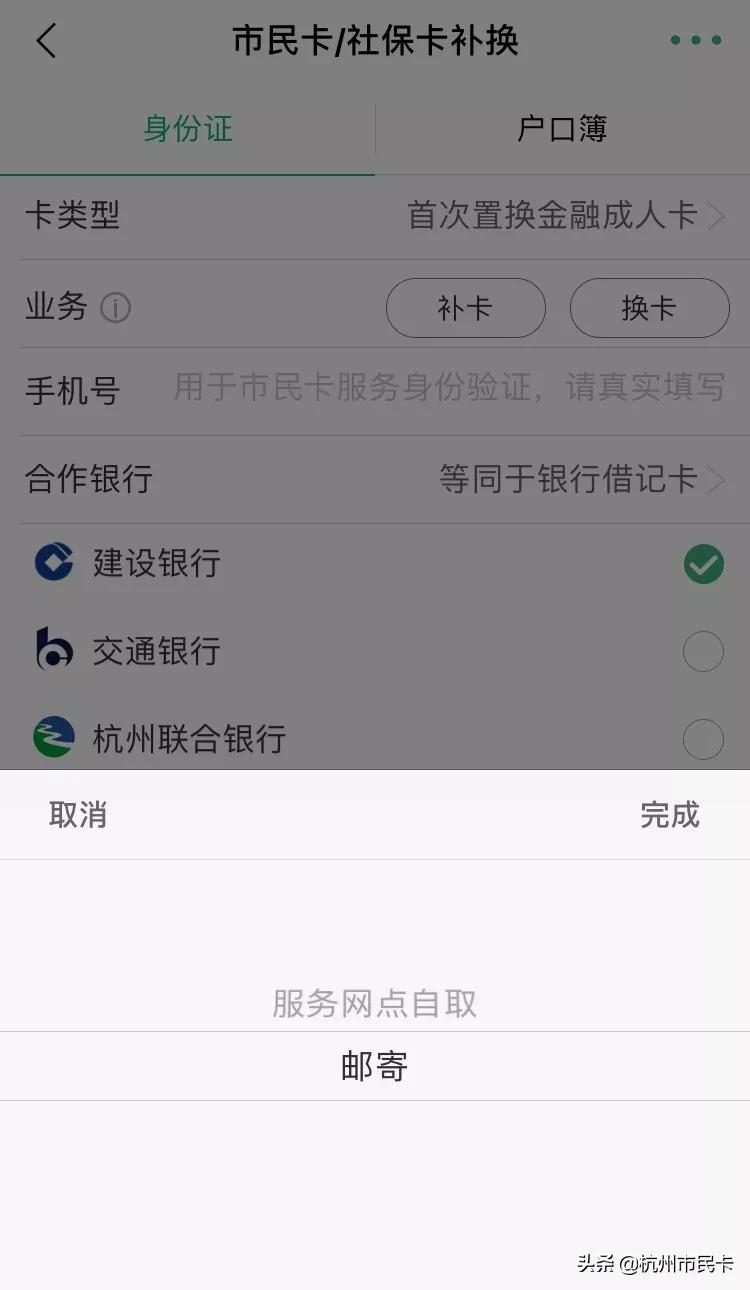Image resolution: width=750 pixels, height=1290 pixels.
Task: Expand the 卡类型 card type selector
Action: click(x=560, y=216)
